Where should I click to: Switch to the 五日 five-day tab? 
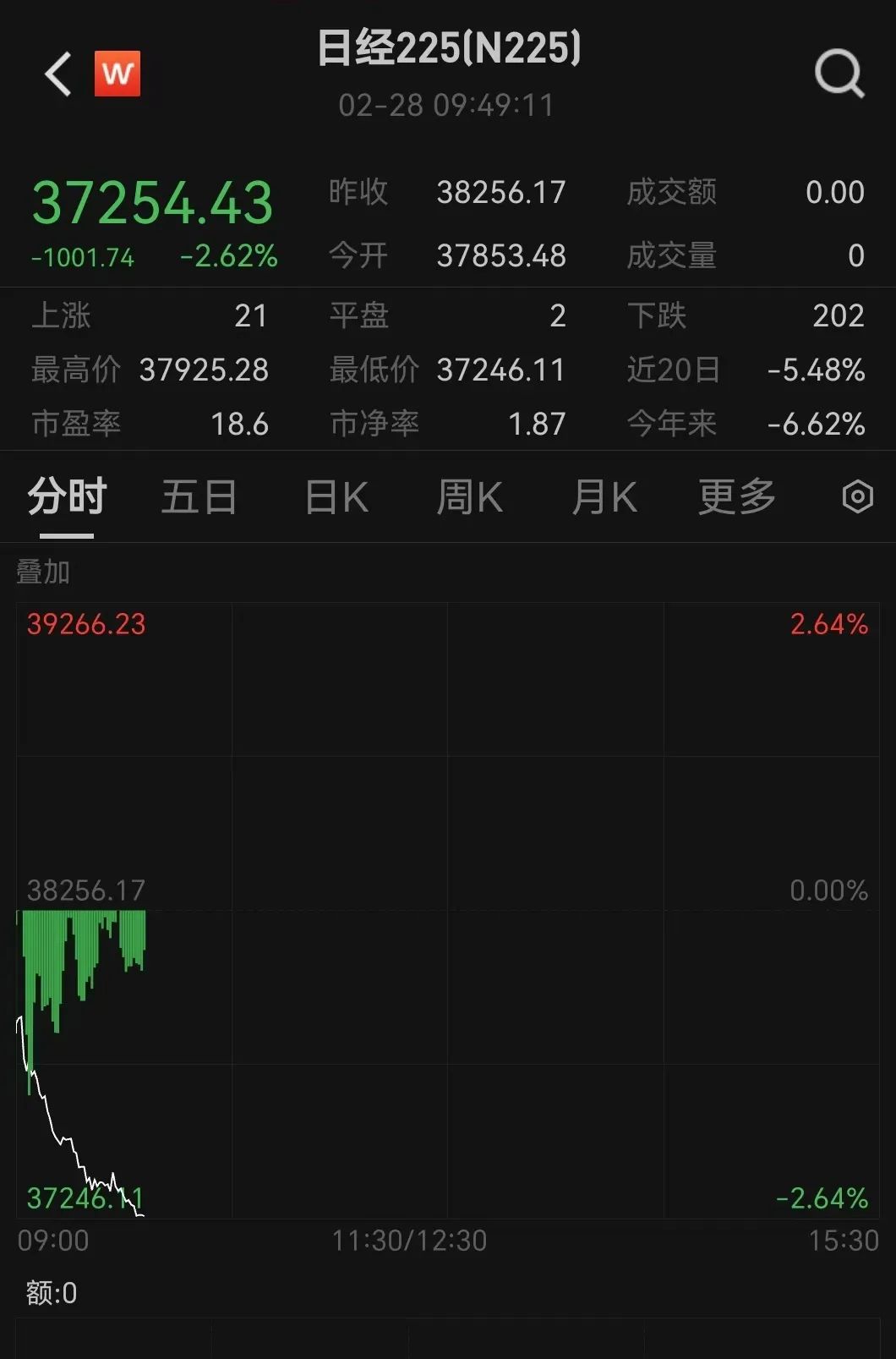199,497
